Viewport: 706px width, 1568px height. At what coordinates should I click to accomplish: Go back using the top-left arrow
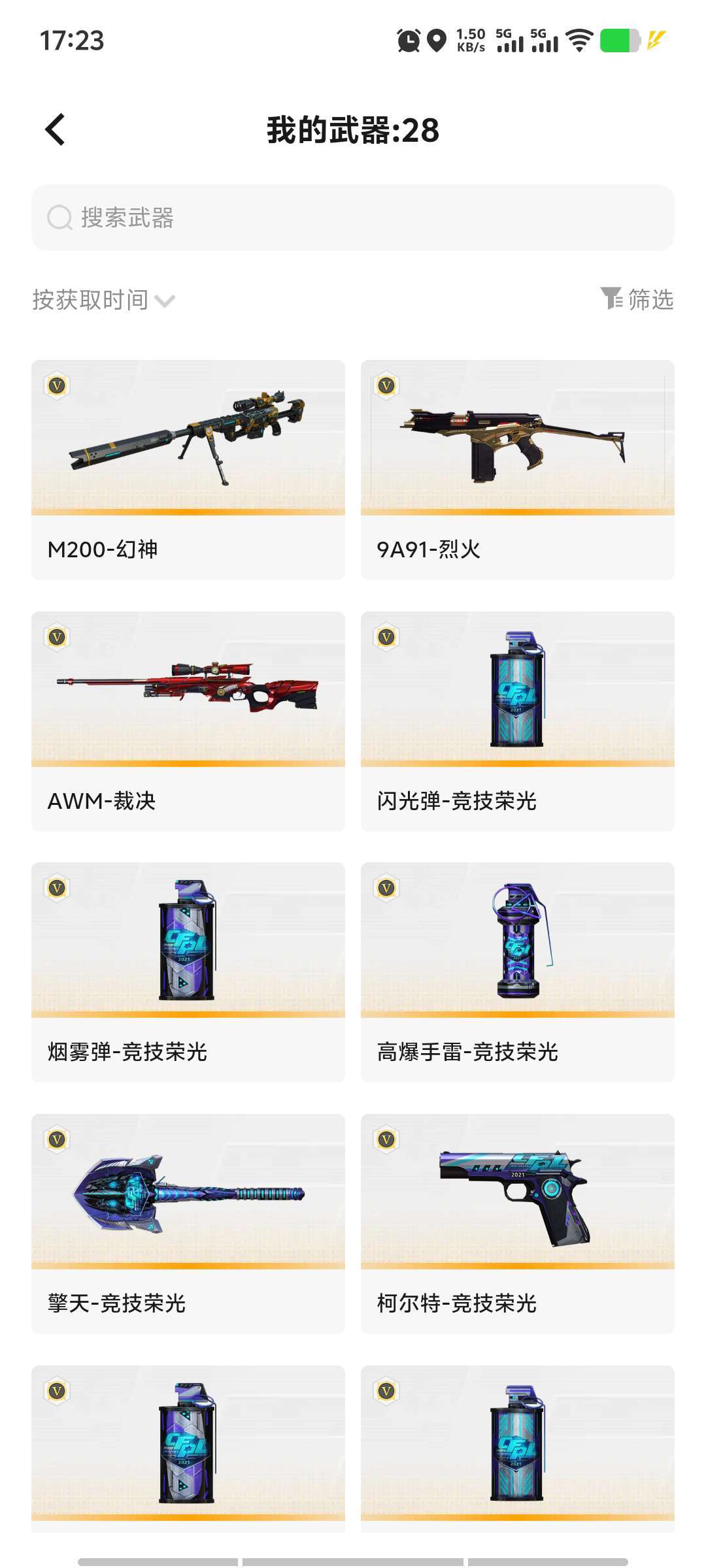point(55,129)
